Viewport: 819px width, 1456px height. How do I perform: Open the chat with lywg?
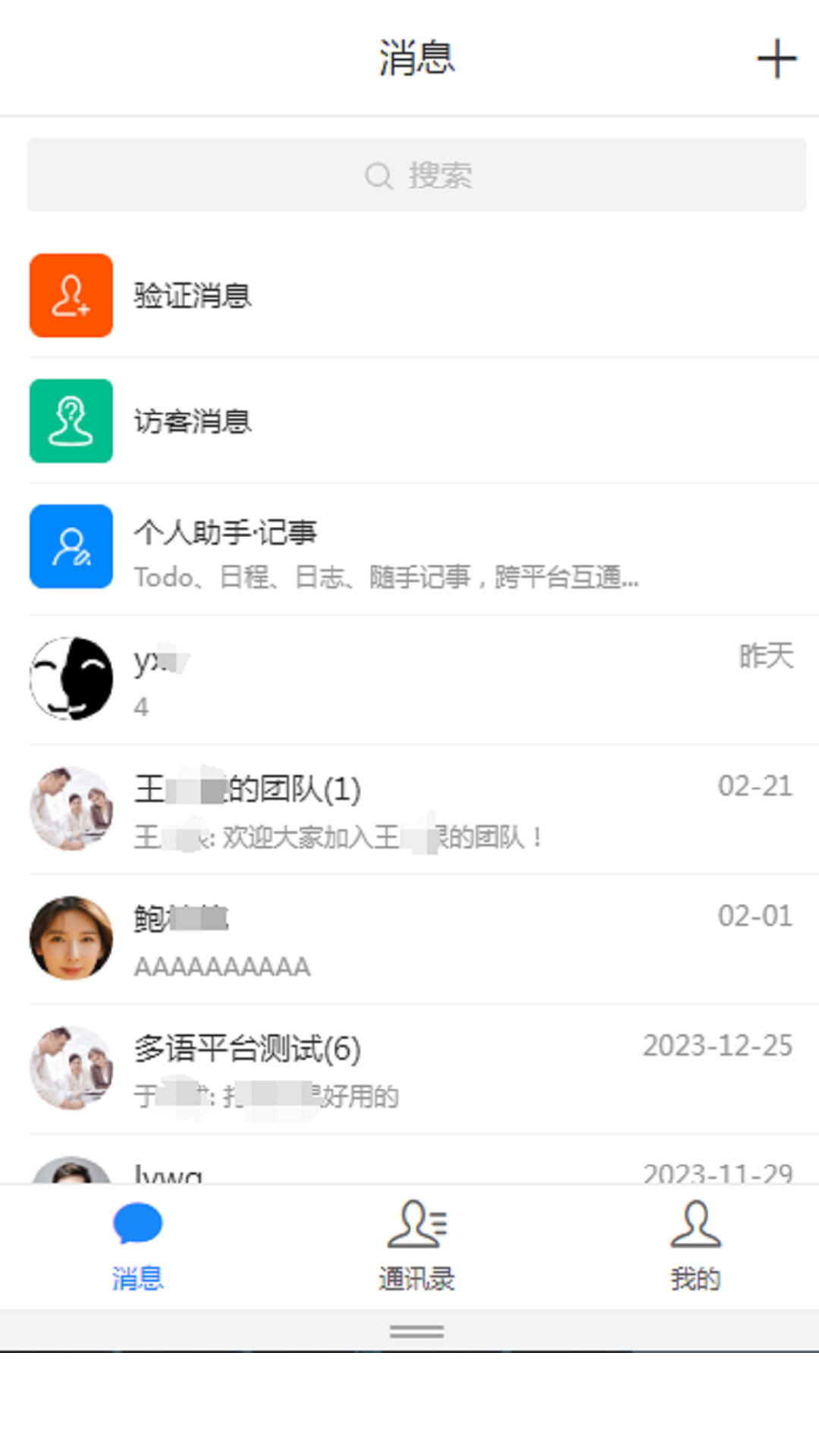point(409,1172)
